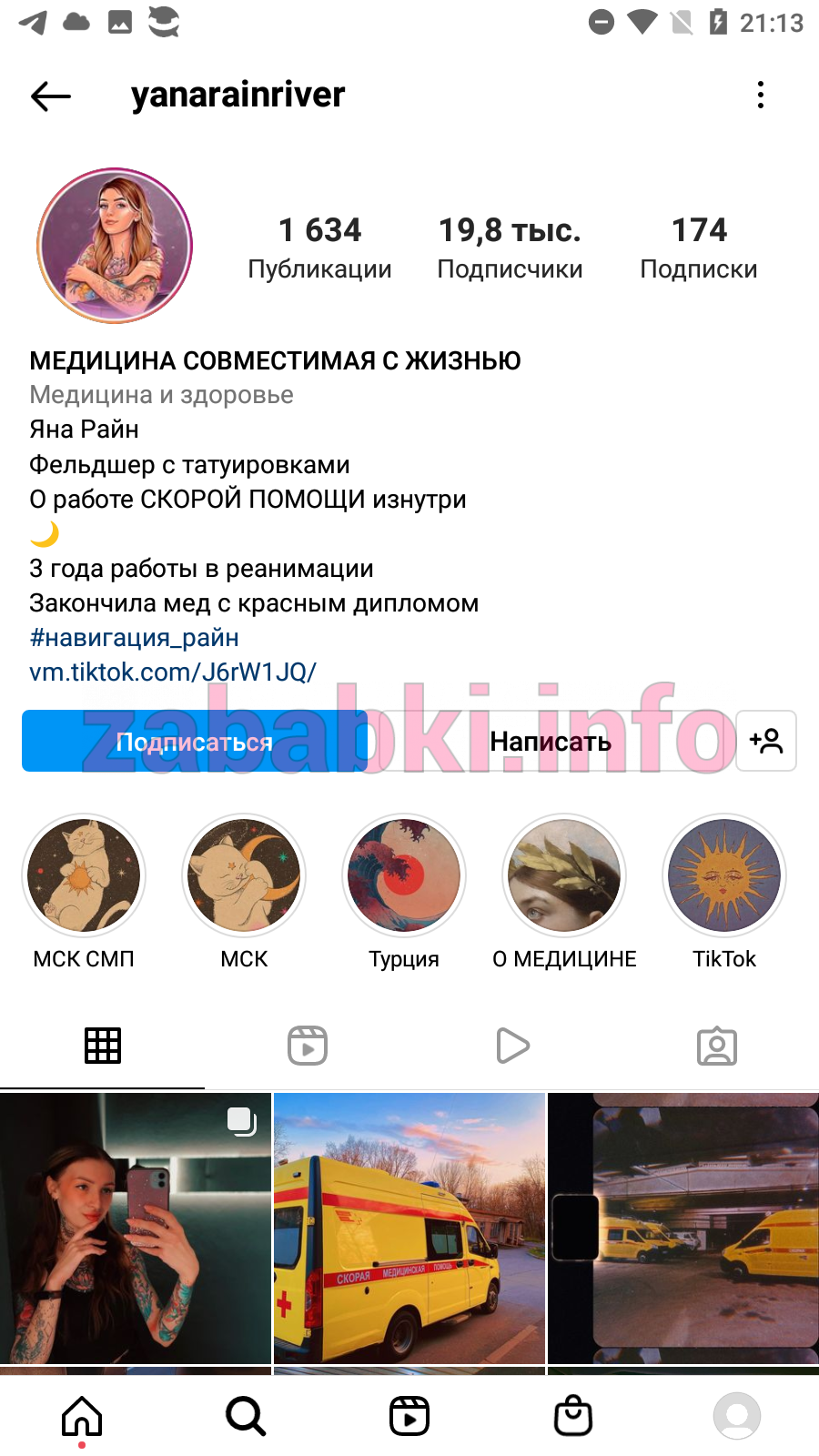Go back using the arrow icon
Viewport: 819px width, 1456px height.
(x=51, y=96)
